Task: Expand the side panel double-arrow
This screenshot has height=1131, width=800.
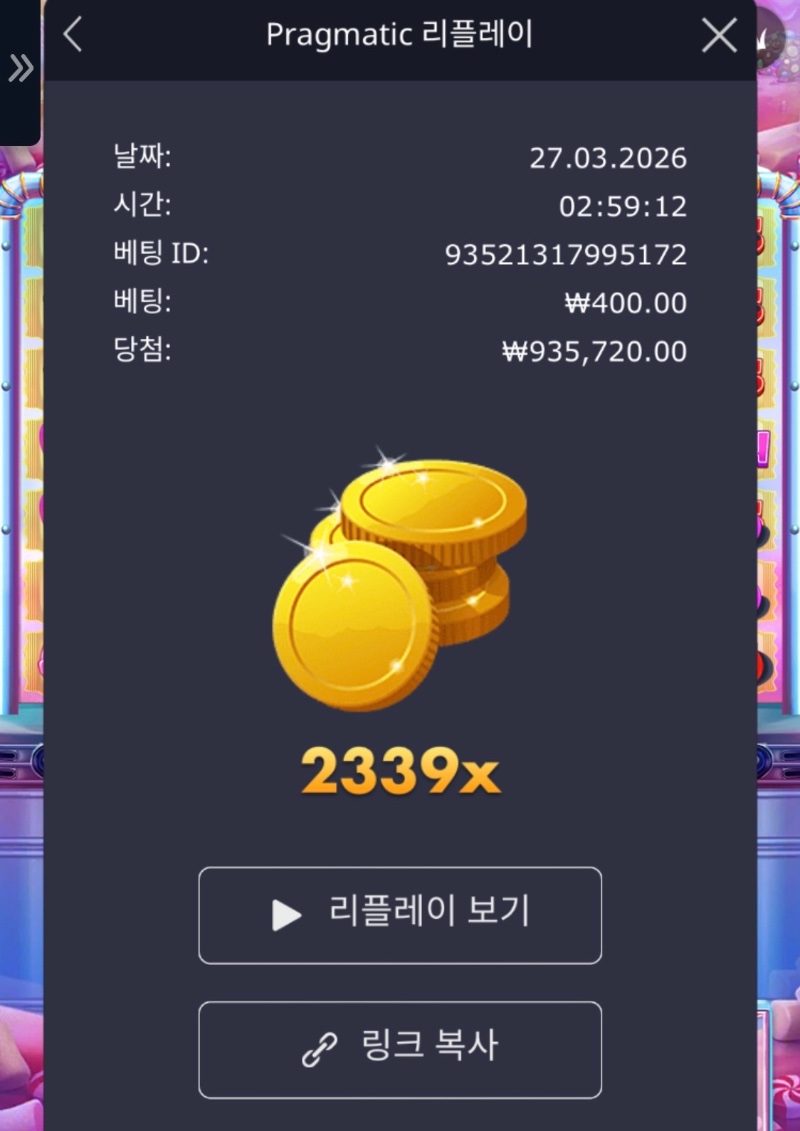Action: [20, 68]
